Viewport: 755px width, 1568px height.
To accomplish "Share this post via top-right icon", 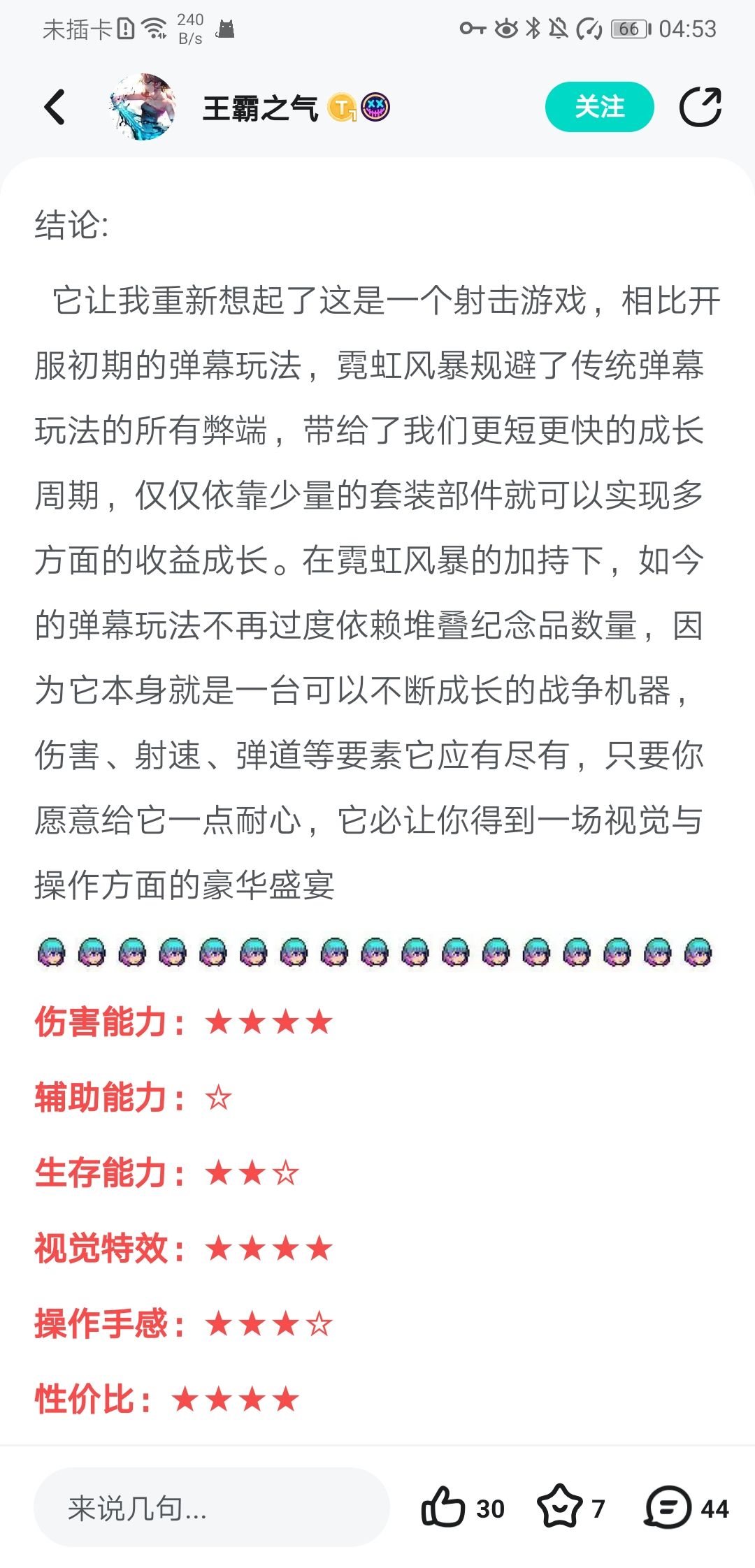I will 700,107.
